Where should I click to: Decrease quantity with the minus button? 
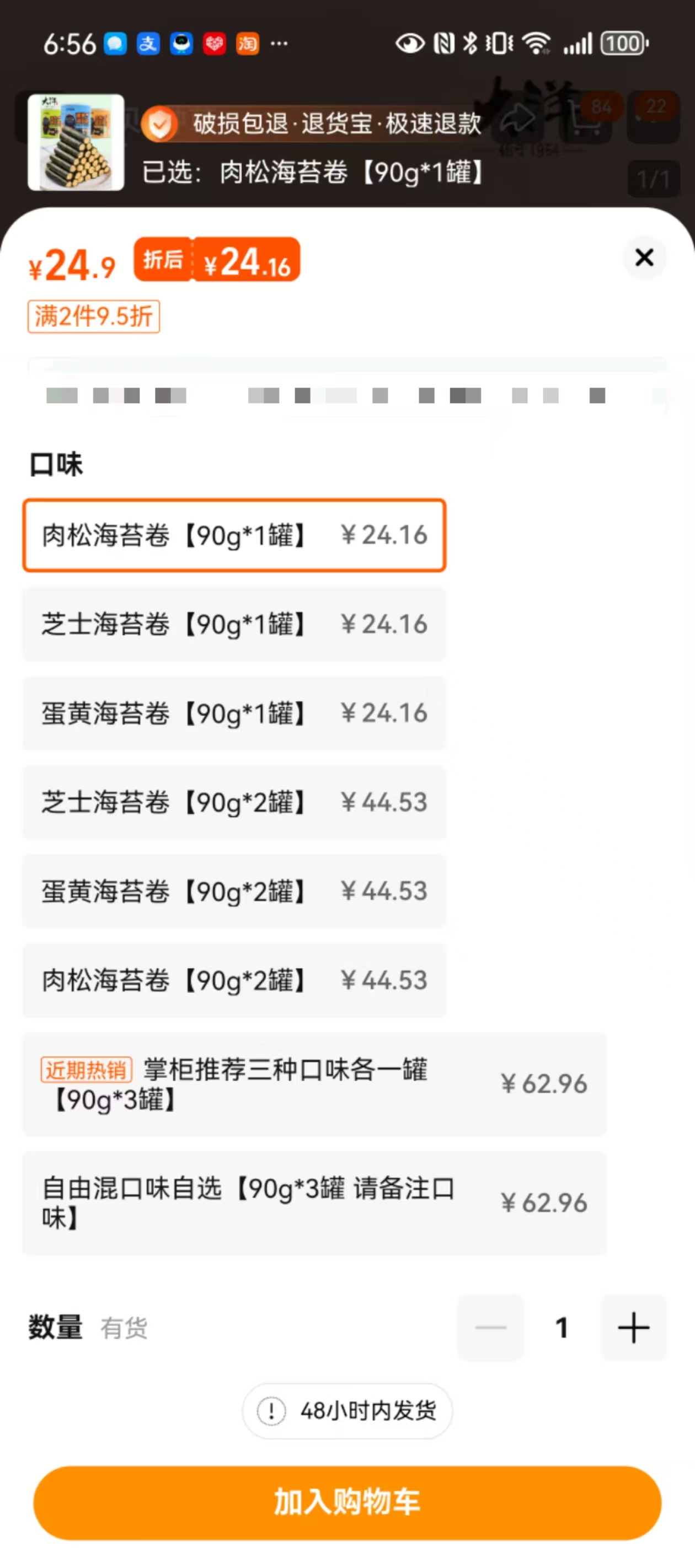pyautogui.click(x=491, y=1328)
